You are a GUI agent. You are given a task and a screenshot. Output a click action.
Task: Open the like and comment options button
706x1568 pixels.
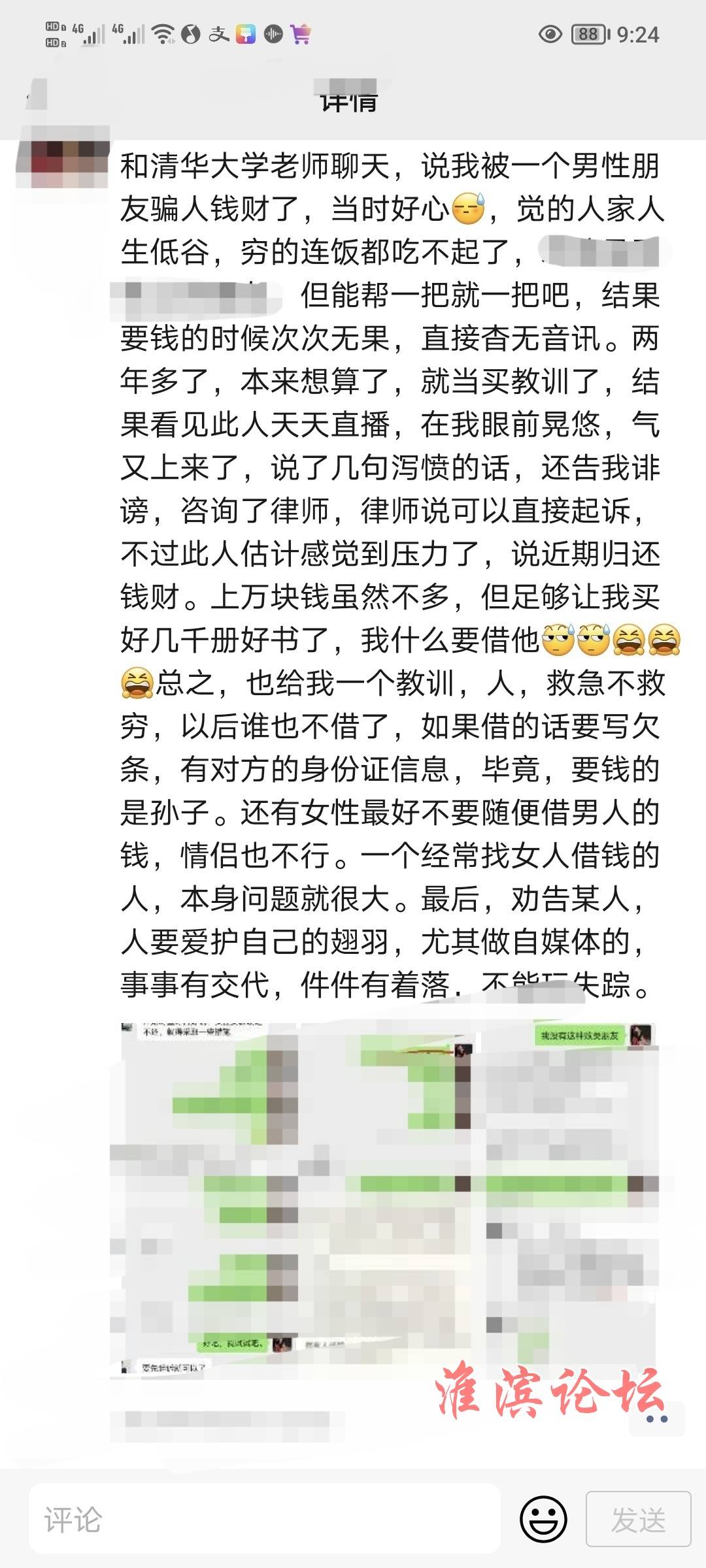[x=657, y=1419]
